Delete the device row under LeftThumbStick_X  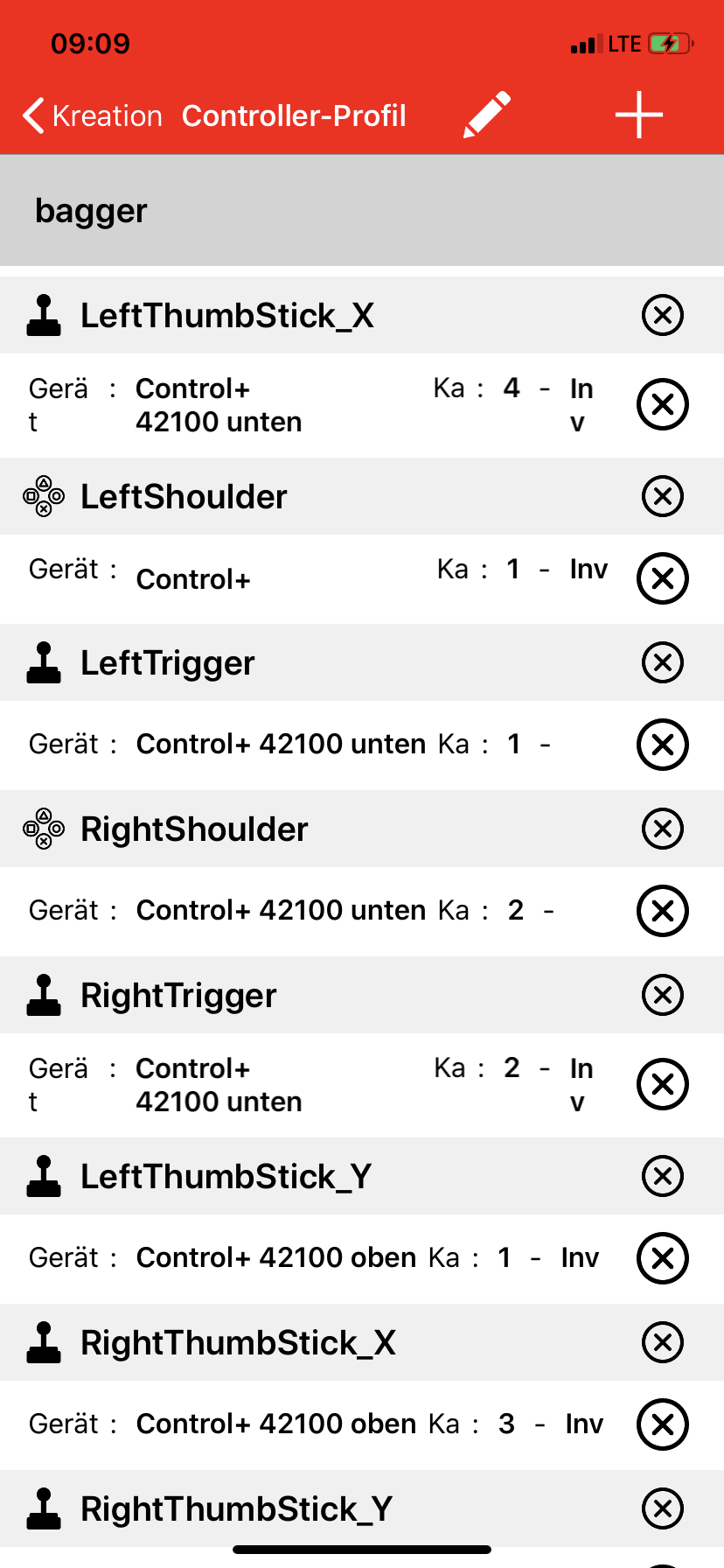pyautogui.click(x=663, y=404)
